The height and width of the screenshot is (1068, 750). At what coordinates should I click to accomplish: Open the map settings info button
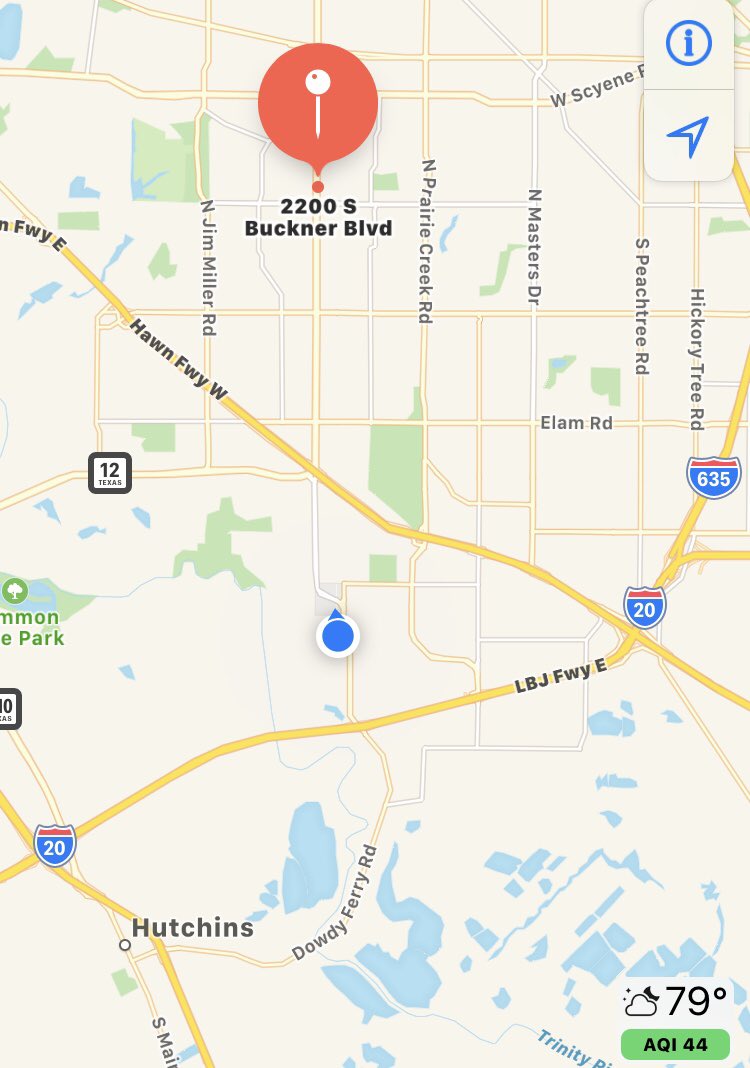(688, 44)
